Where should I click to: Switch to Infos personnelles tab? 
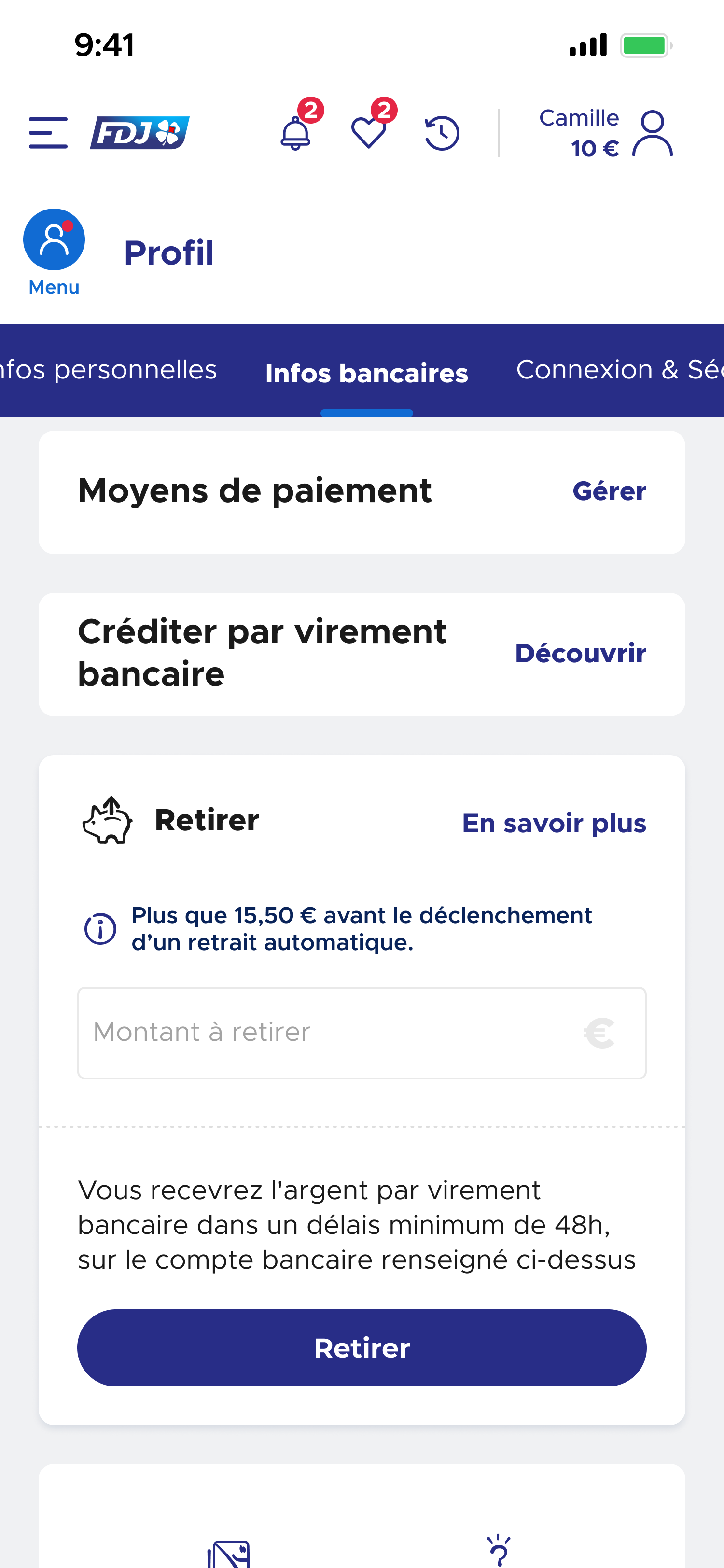[x=108, y=370]
